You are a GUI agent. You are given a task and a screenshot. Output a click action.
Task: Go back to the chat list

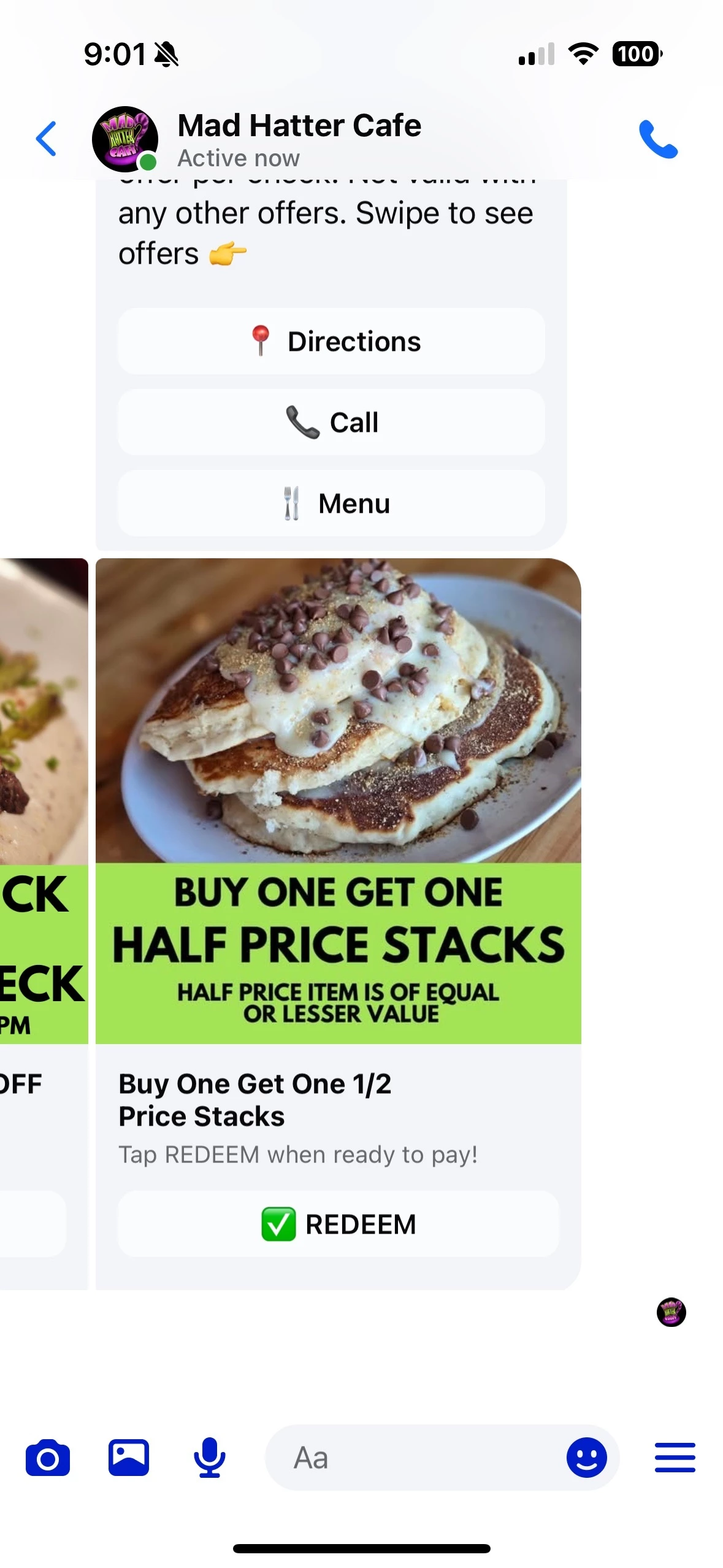pos(47,139)
